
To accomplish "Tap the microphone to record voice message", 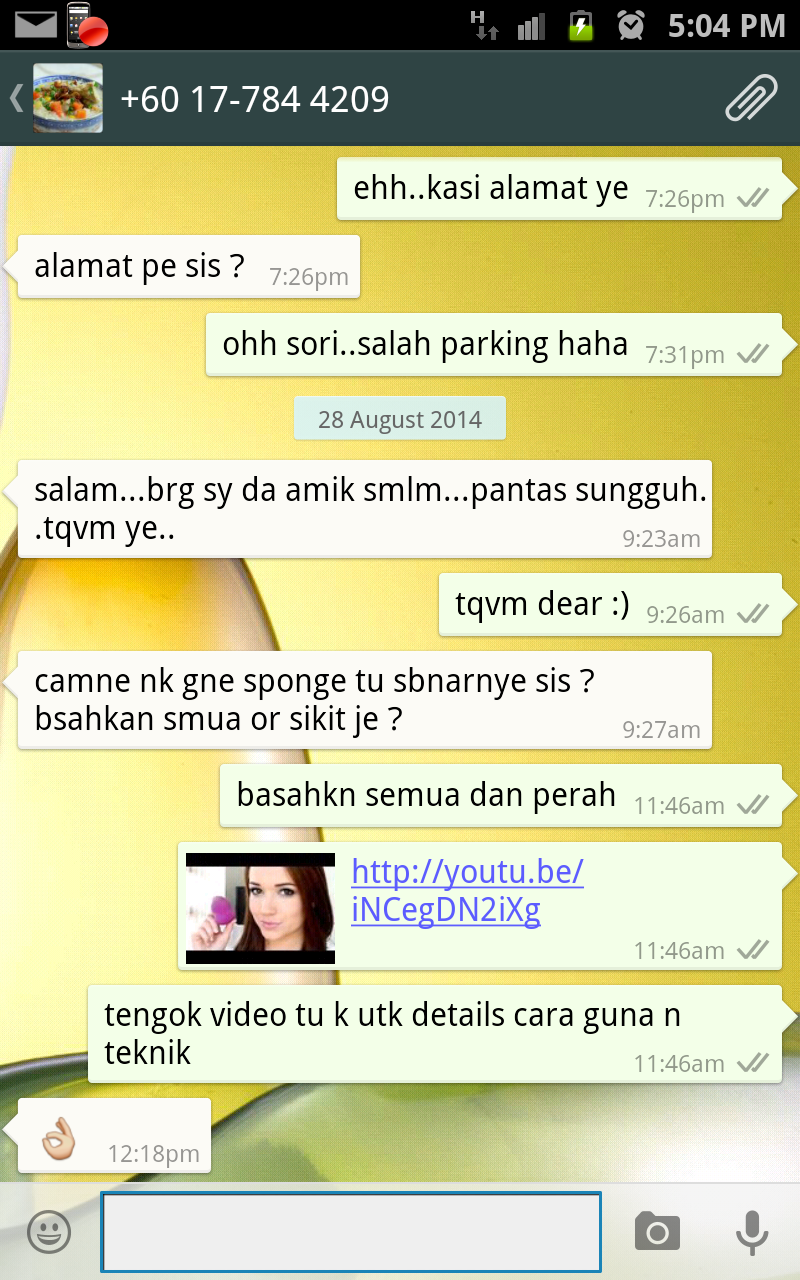I will 751,1232.
